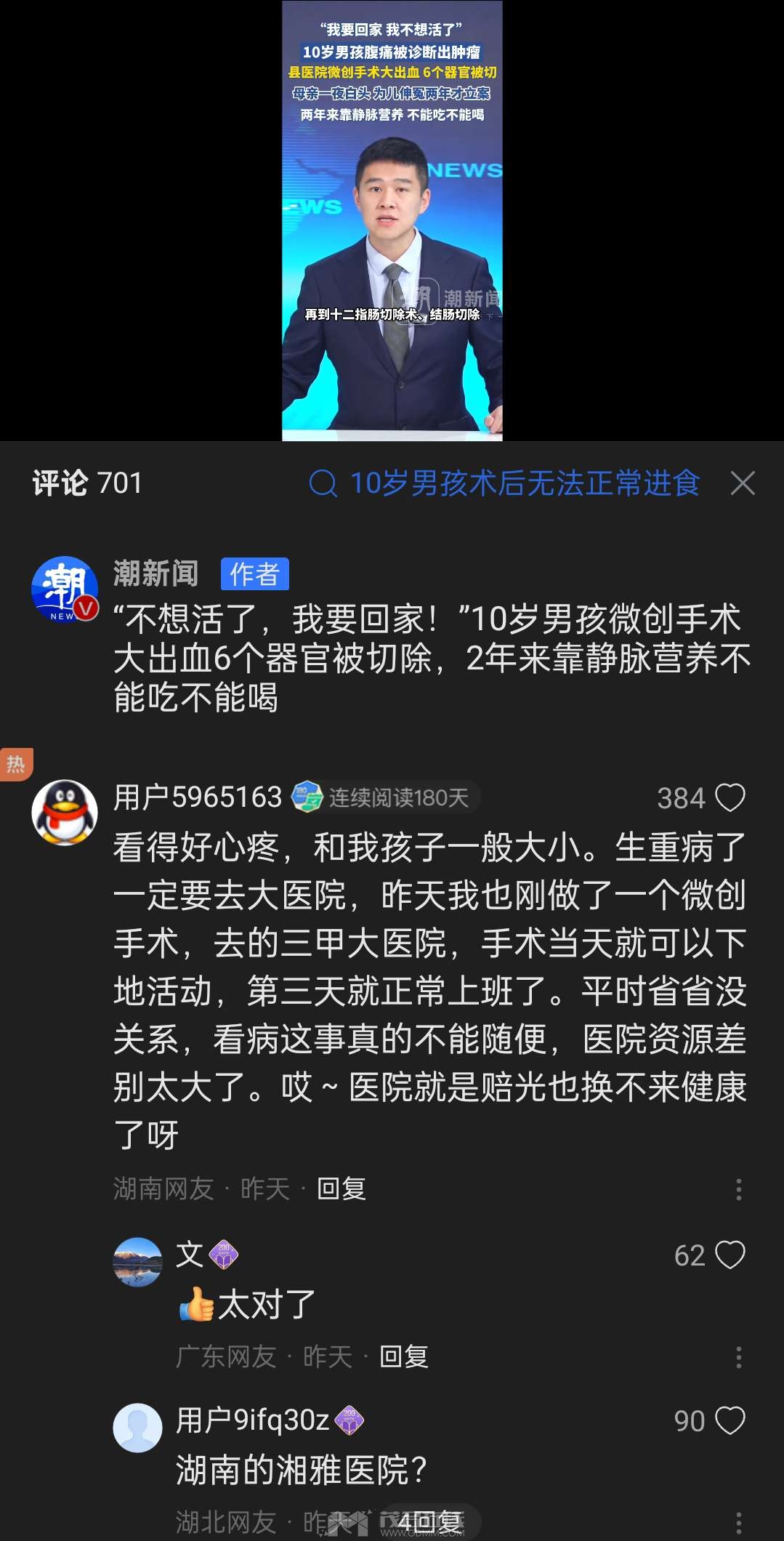The image size is (784, 1541).
Task: Like the comment by 用户5965163
Action: tap(730, 798)
